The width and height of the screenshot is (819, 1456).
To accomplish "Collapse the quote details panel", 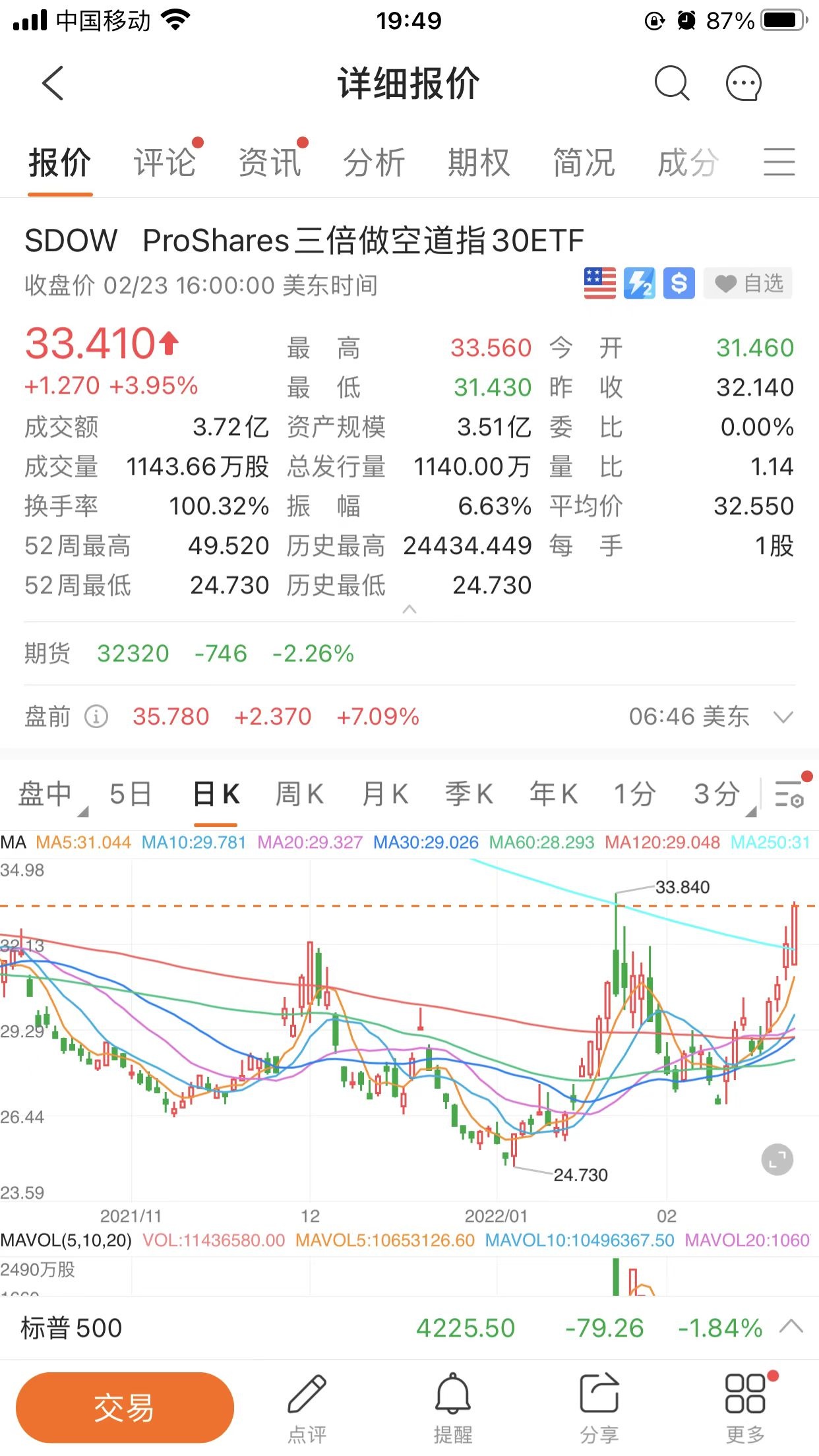I will 409,609.
